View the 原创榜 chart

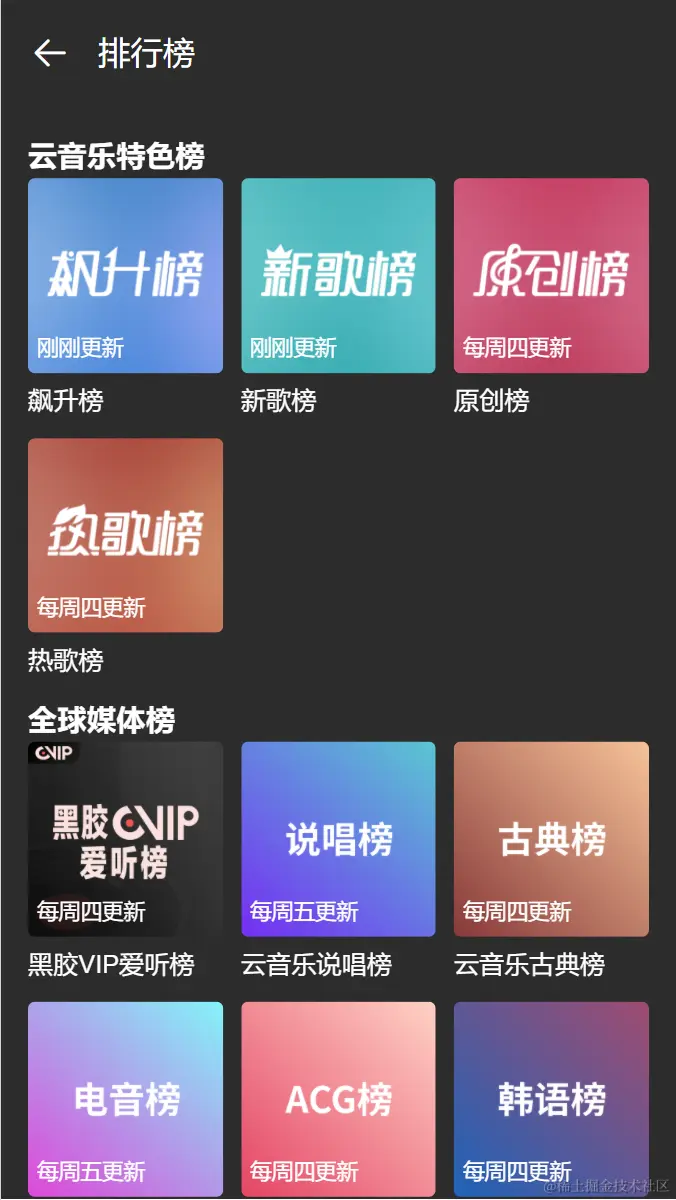pos(551,275)
